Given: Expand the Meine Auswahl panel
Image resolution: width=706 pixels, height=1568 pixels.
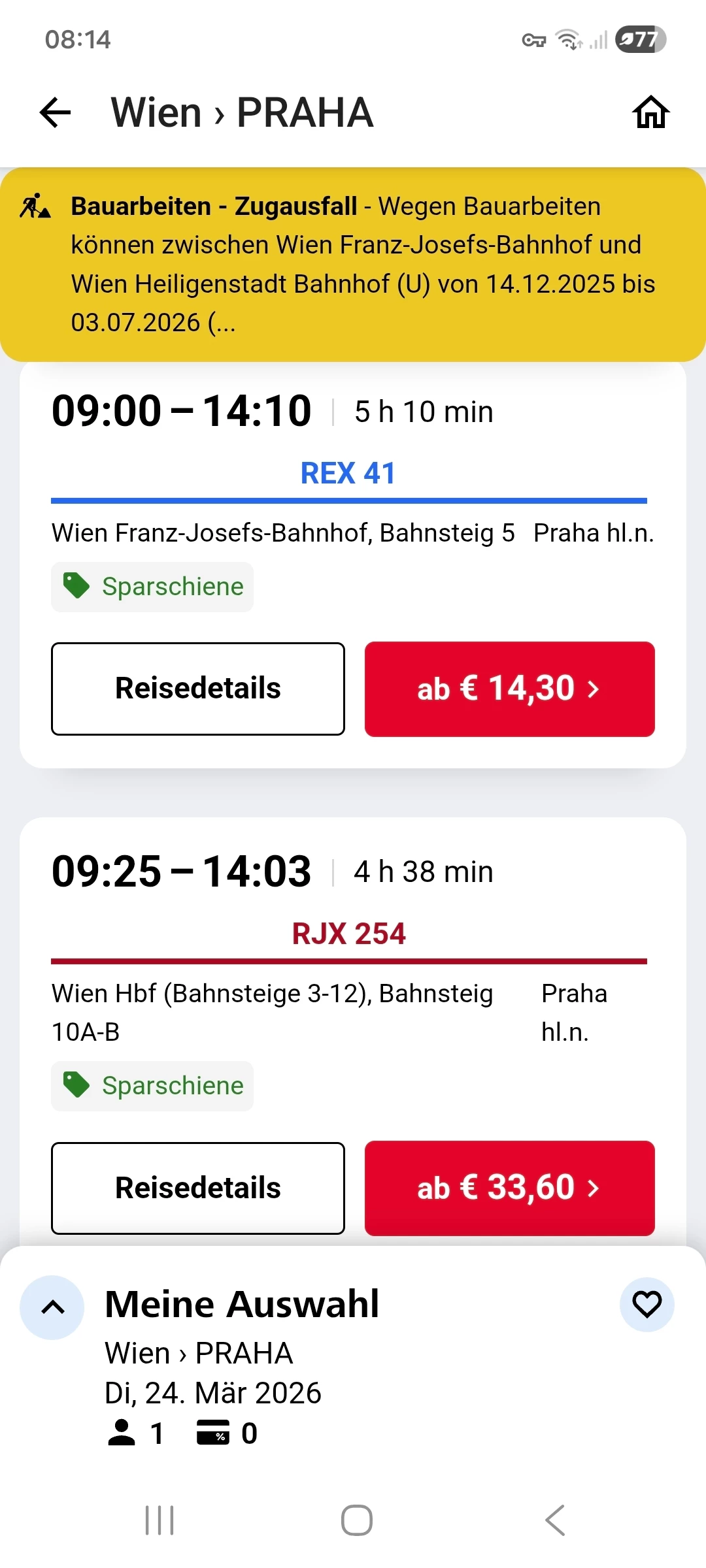Looking at the screenshot, I should coord(52,1307).
